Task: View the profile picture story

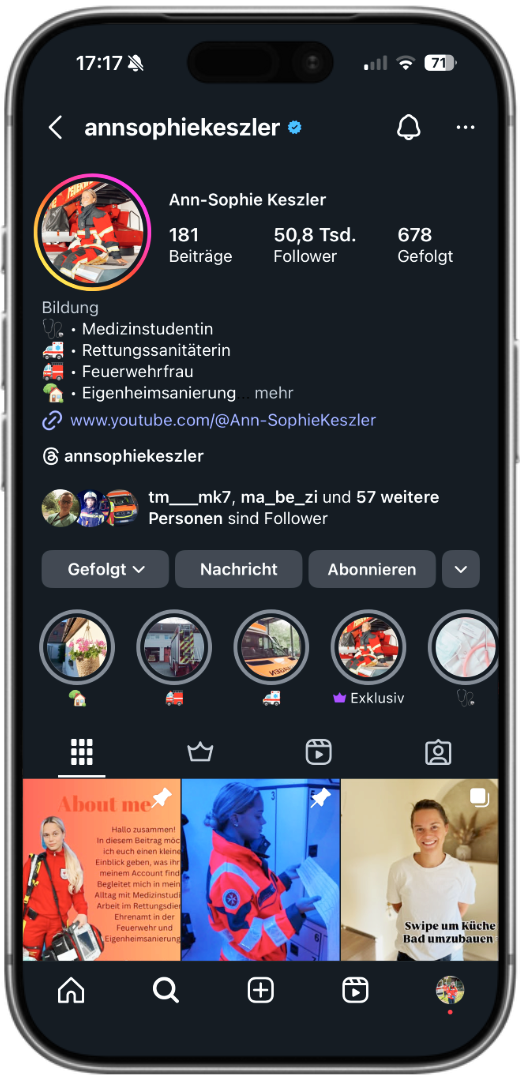Action: [x=92, y=232]
